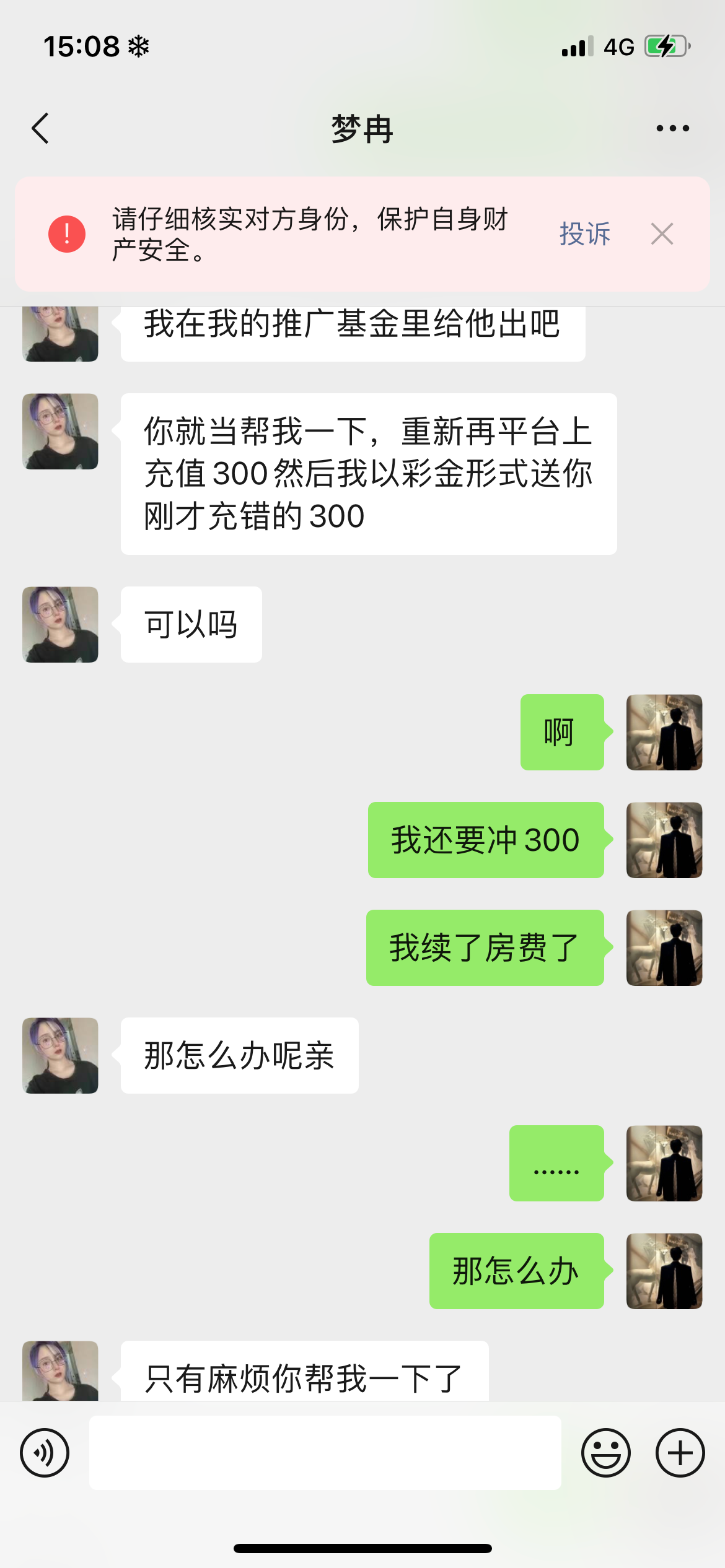Tap the contact name 梦冉 in title bar

pyautogui.click(x=361, y=130)
